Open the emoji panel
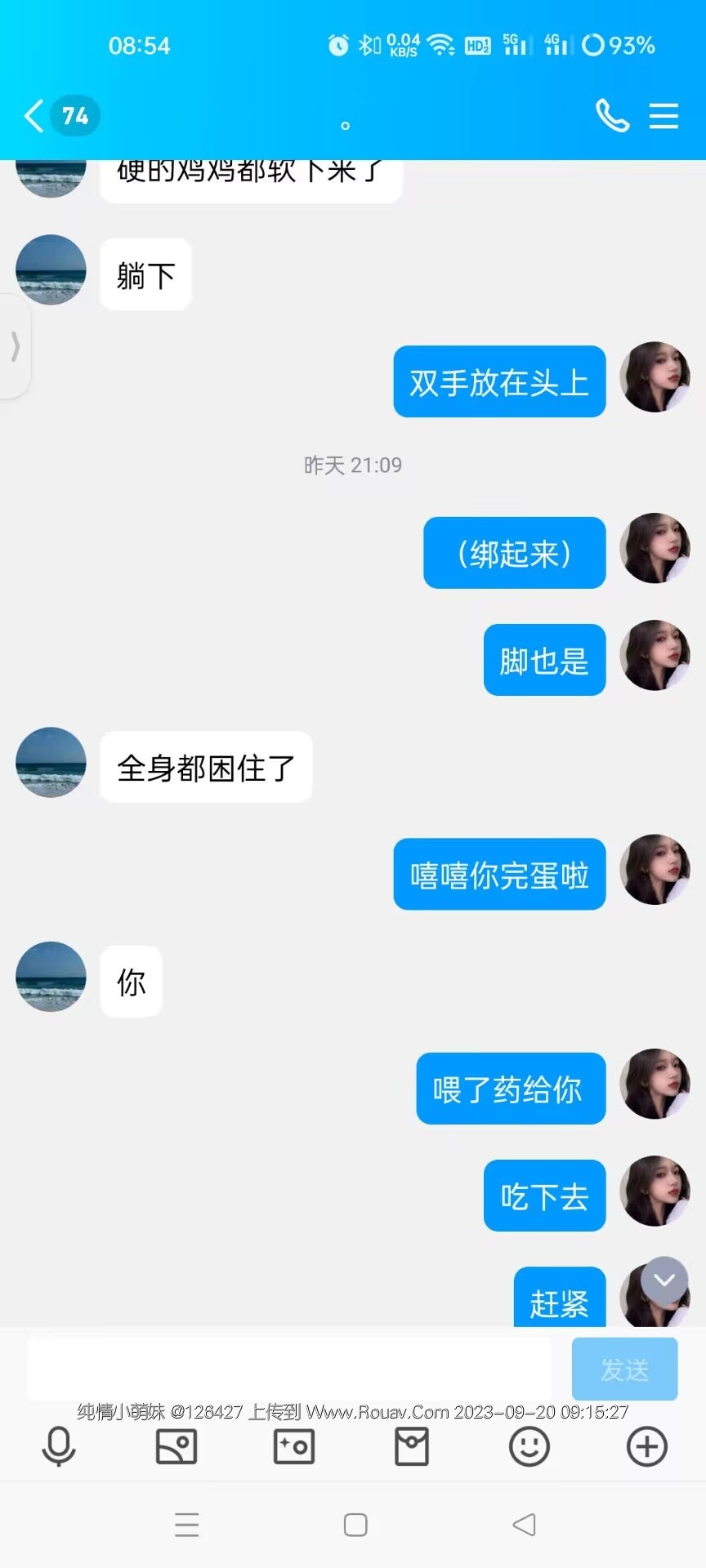This screenshot has height=1568, width=706. 529,1447
